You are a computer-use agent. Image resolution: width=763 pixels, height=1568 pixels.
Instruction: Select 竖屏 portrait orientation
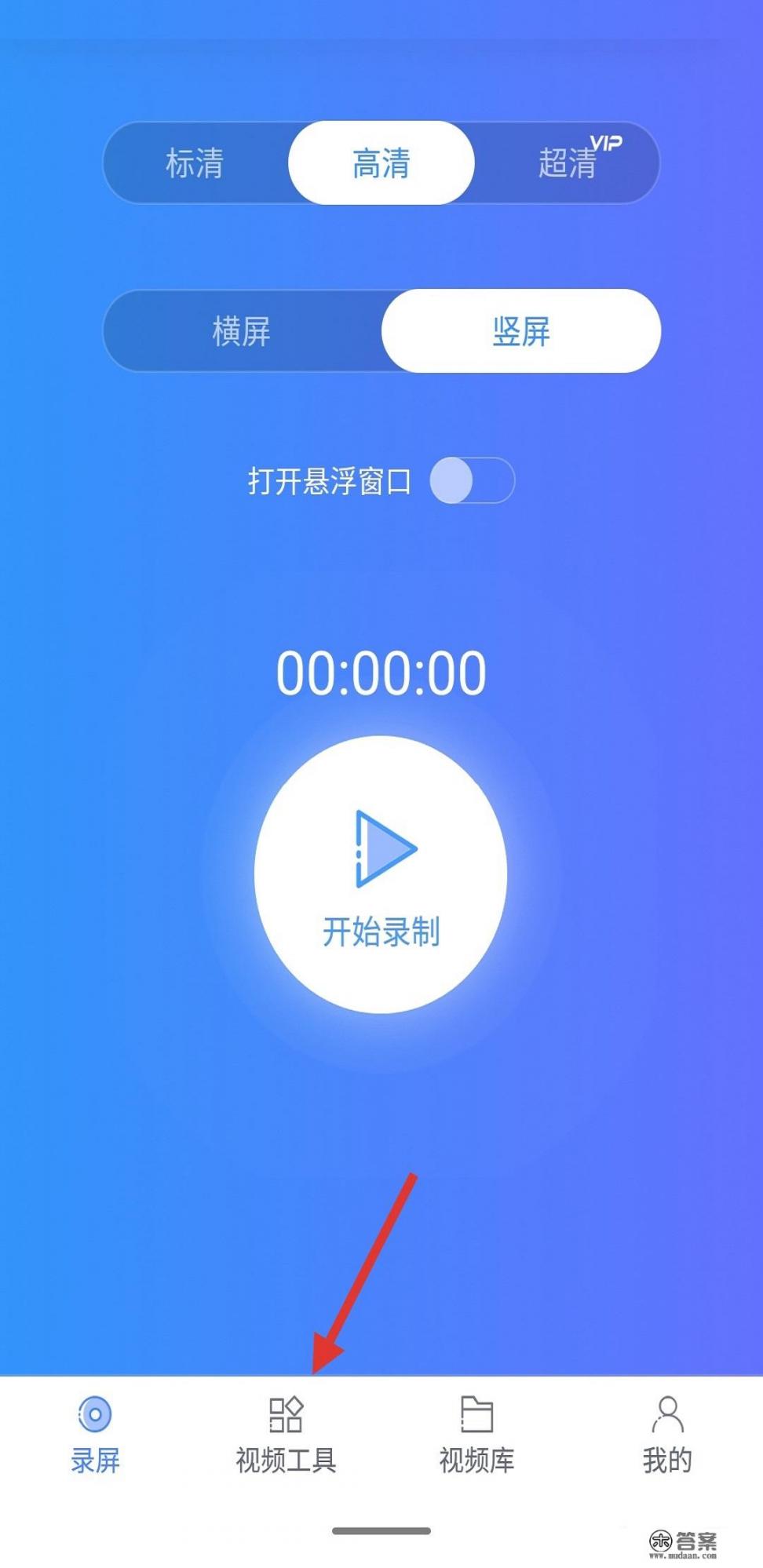click(x=522, y=330)
